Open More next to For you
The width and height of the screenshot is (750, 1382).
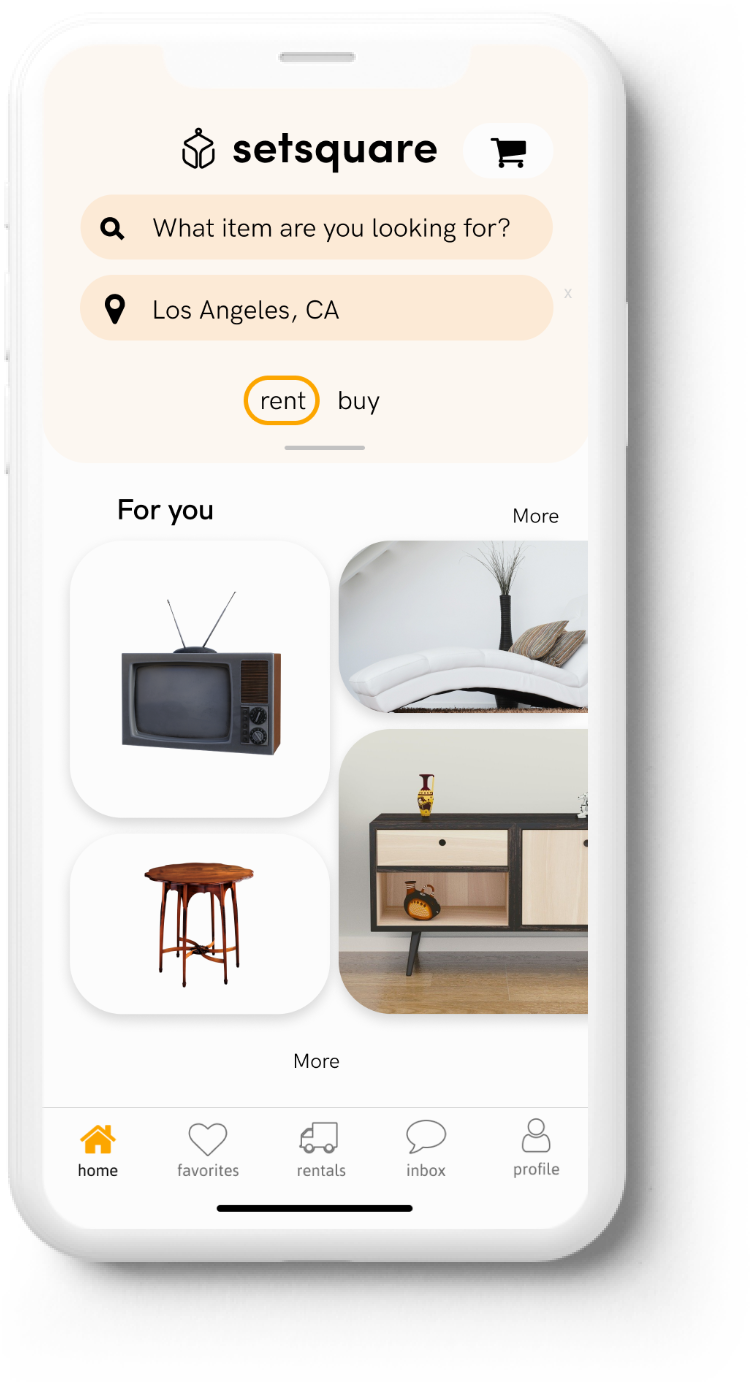(x=535, y=516)
